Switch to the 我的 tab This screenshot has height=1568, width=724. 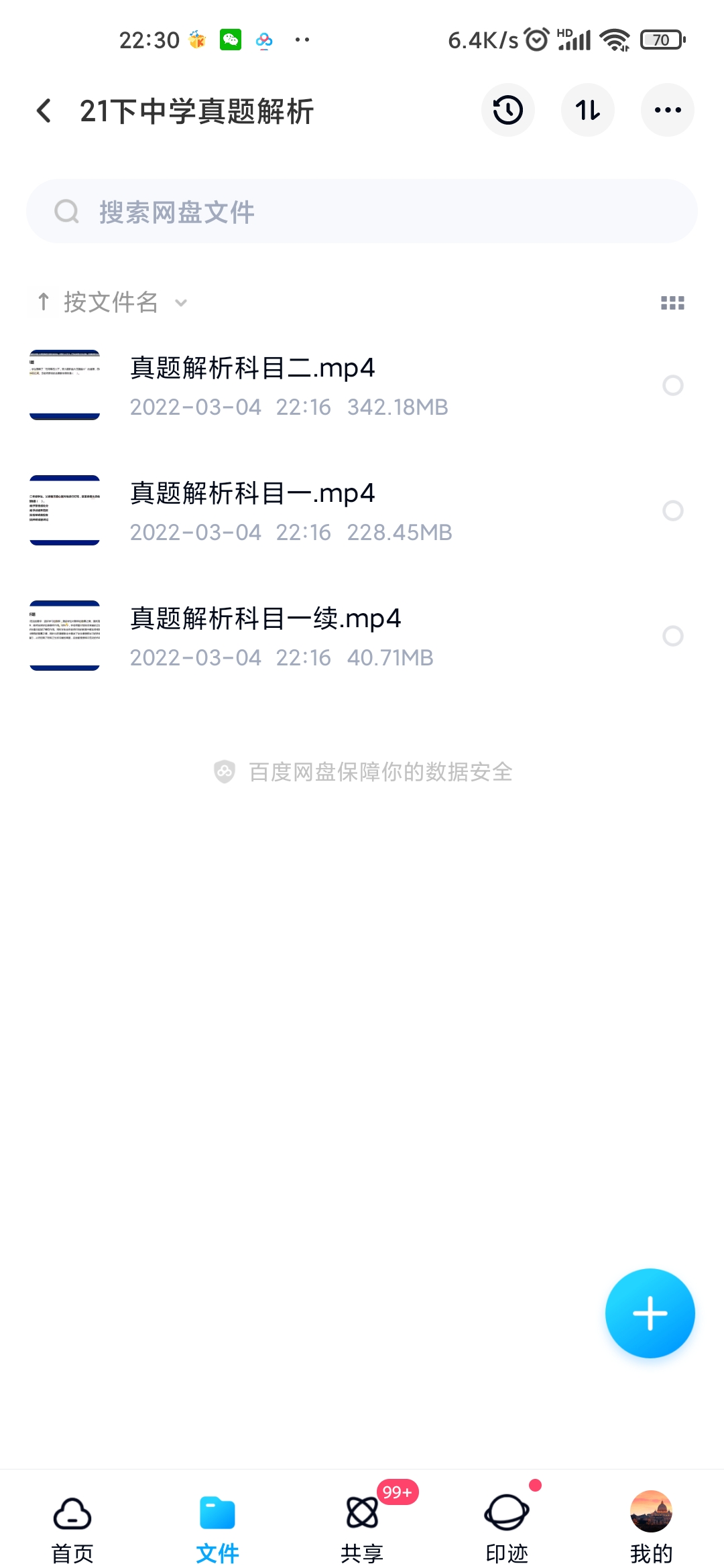(x=651, y=1523)
